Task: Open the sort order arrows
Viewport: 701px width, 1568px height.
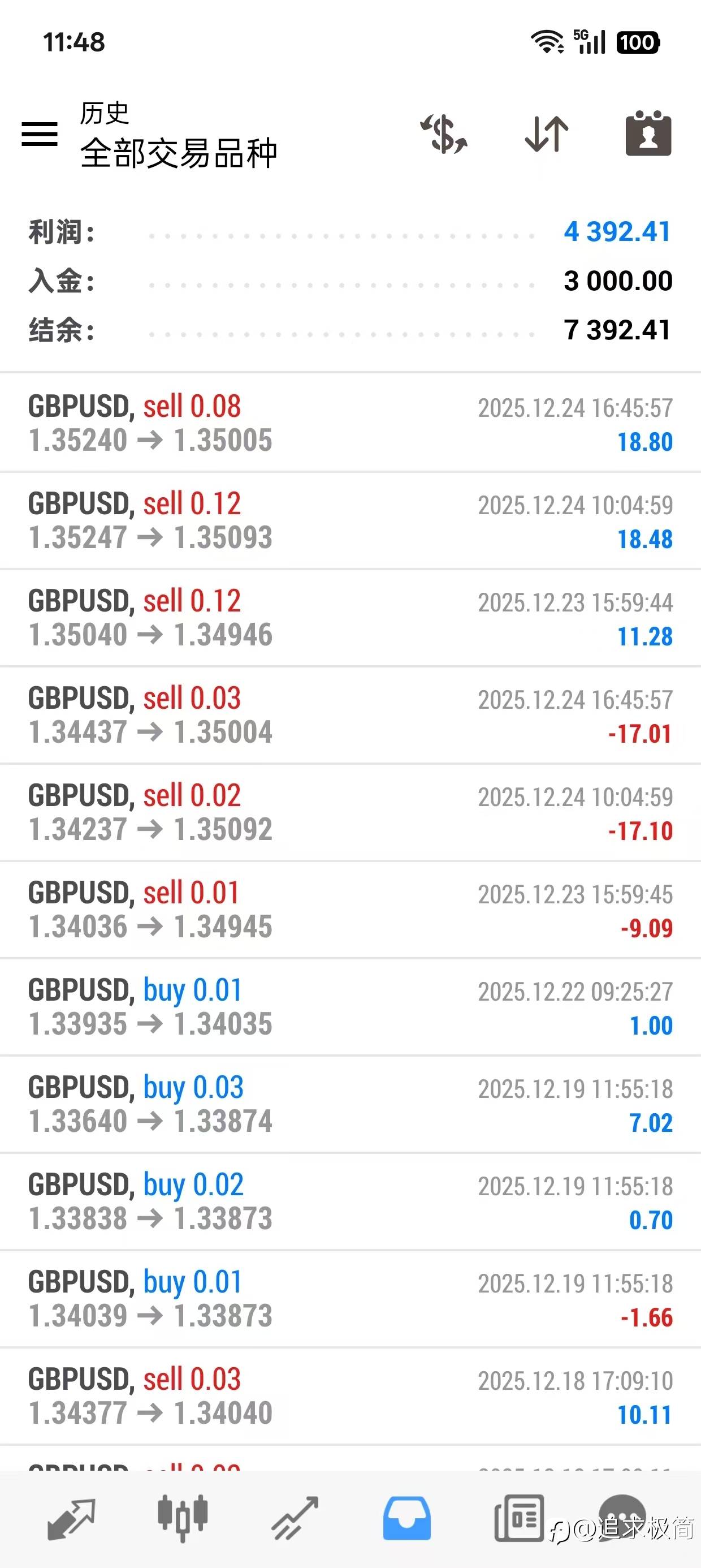Action: (x=547, y=134)
